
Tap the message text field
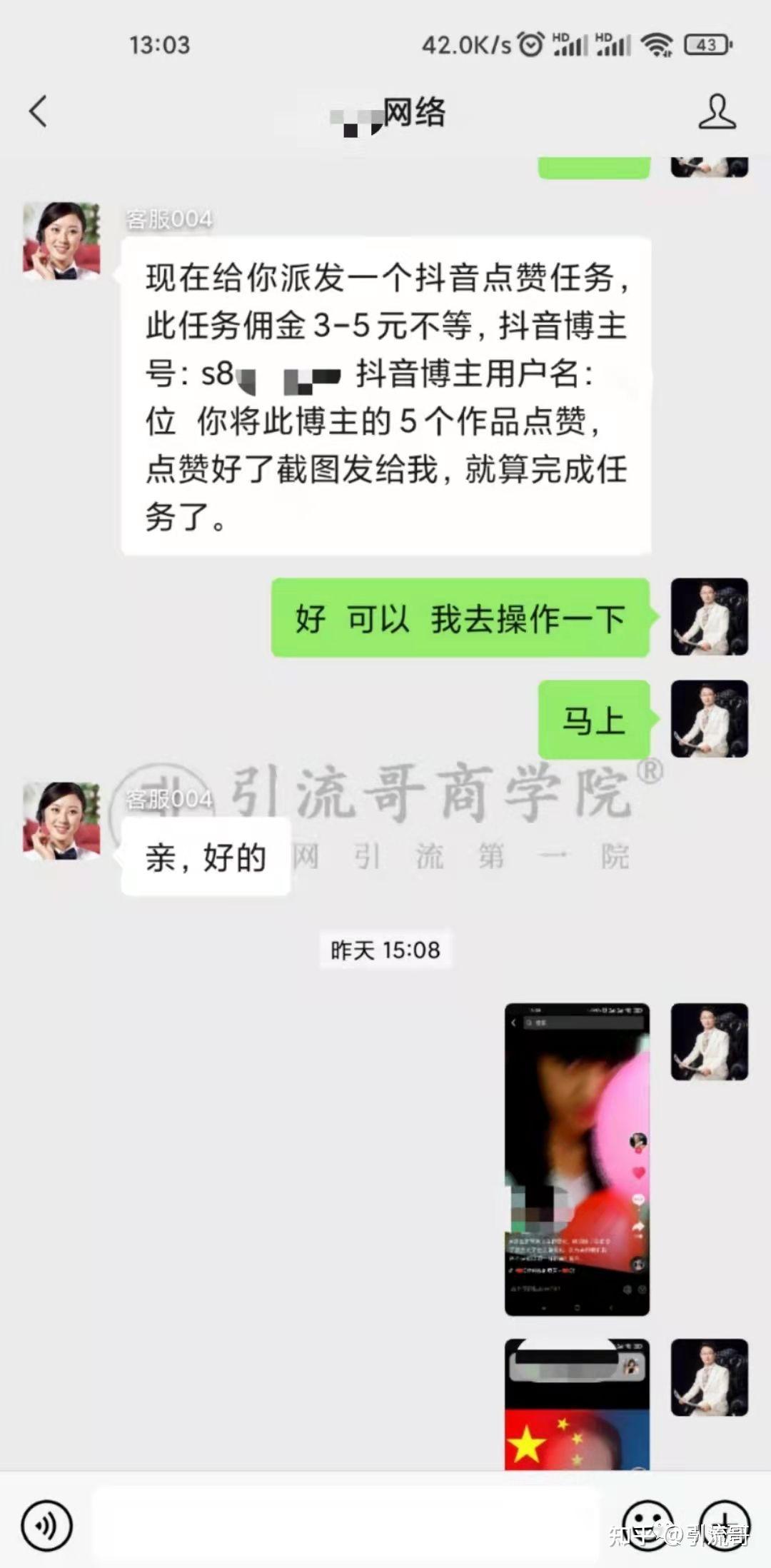(x=345, y=1526)
